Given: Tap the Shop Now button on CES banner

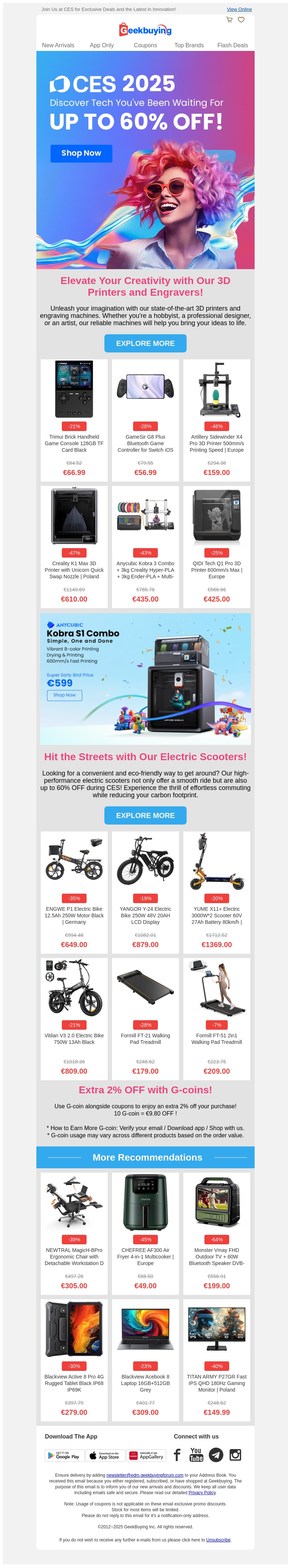Looking at the screenshot, I should pos(81,153).
